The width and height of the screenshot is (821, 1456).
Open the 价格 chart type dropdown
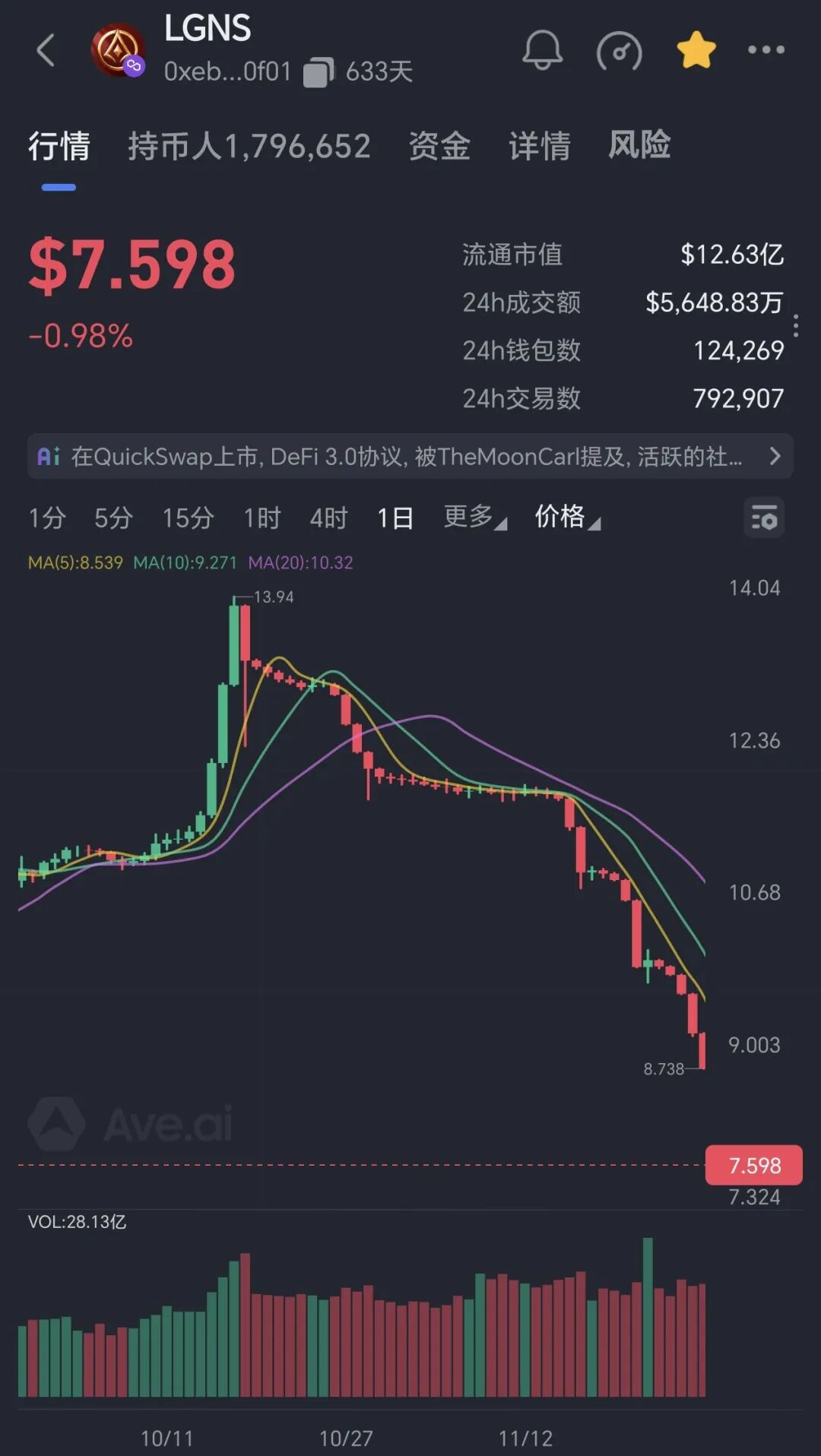pyautogui.click(x=564, y=518)
